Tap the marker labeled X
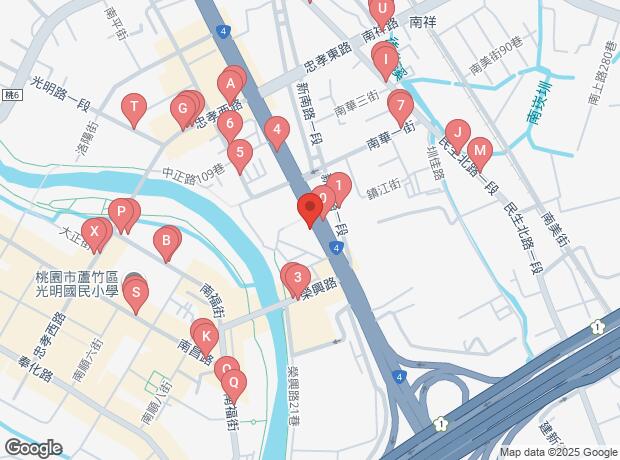Image resolution: width=620 pixels, height=460 pixels. tap(95, 232)
